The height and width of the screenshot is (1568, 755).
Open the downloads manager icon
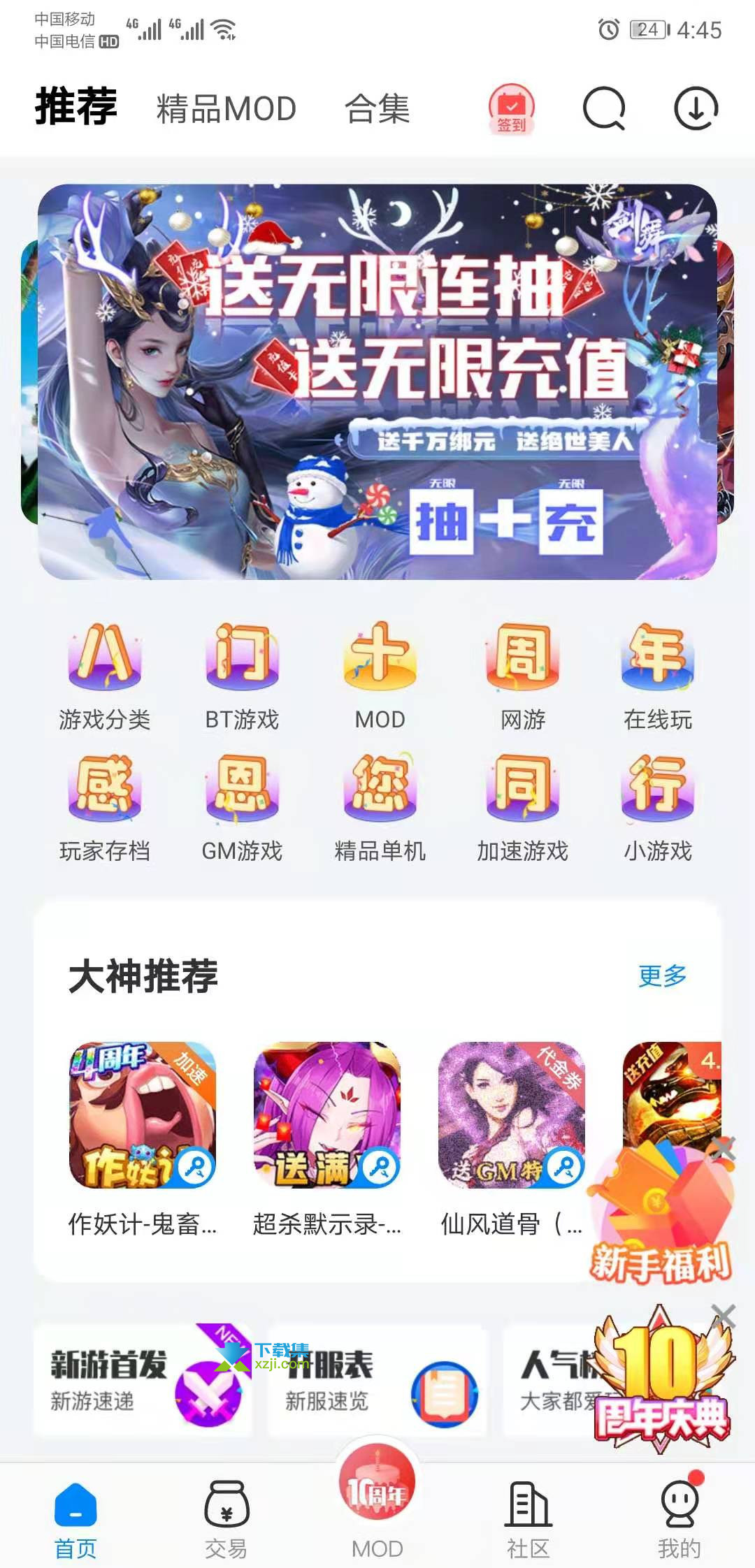(696, 108)
